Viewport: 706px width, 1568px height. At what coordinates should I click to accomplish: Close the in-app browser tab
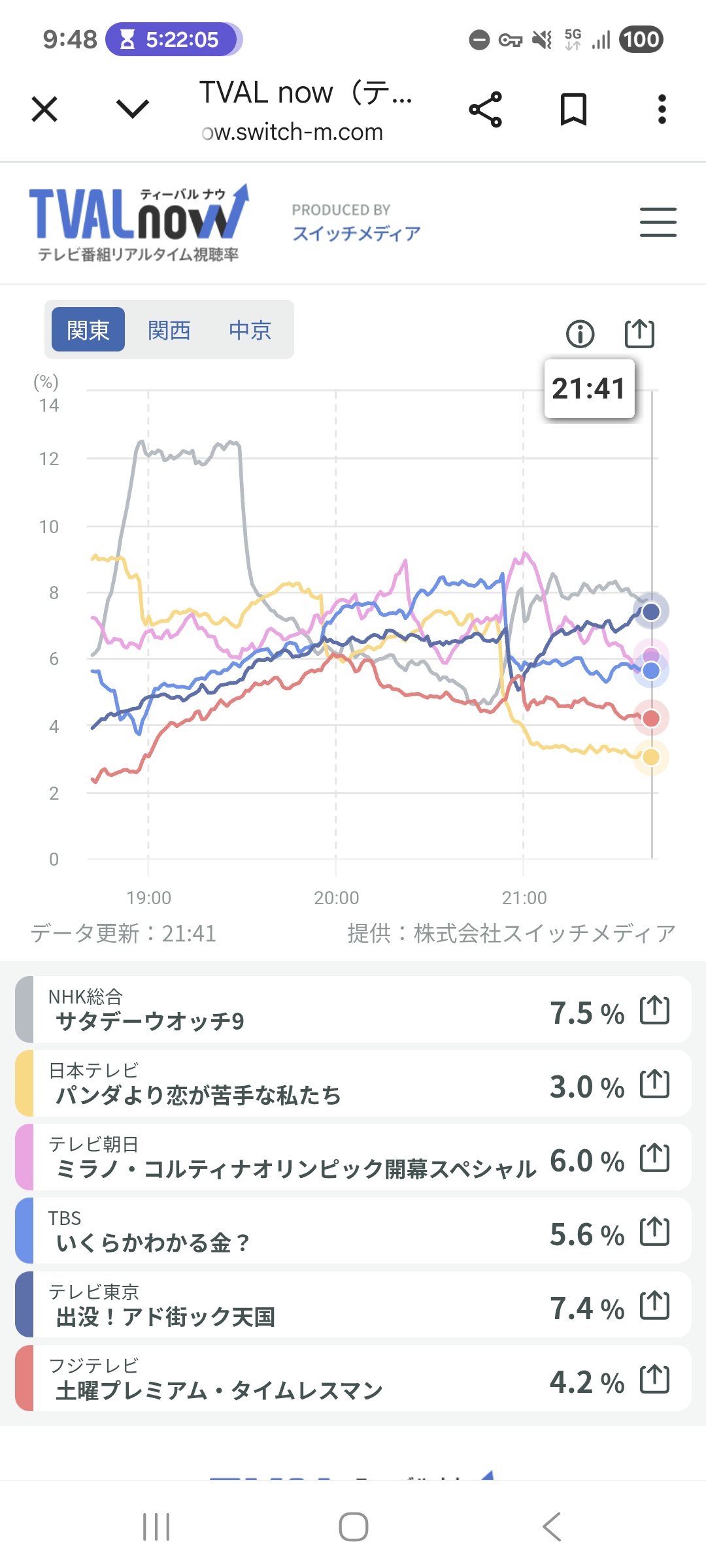click(x=44, y=109)
